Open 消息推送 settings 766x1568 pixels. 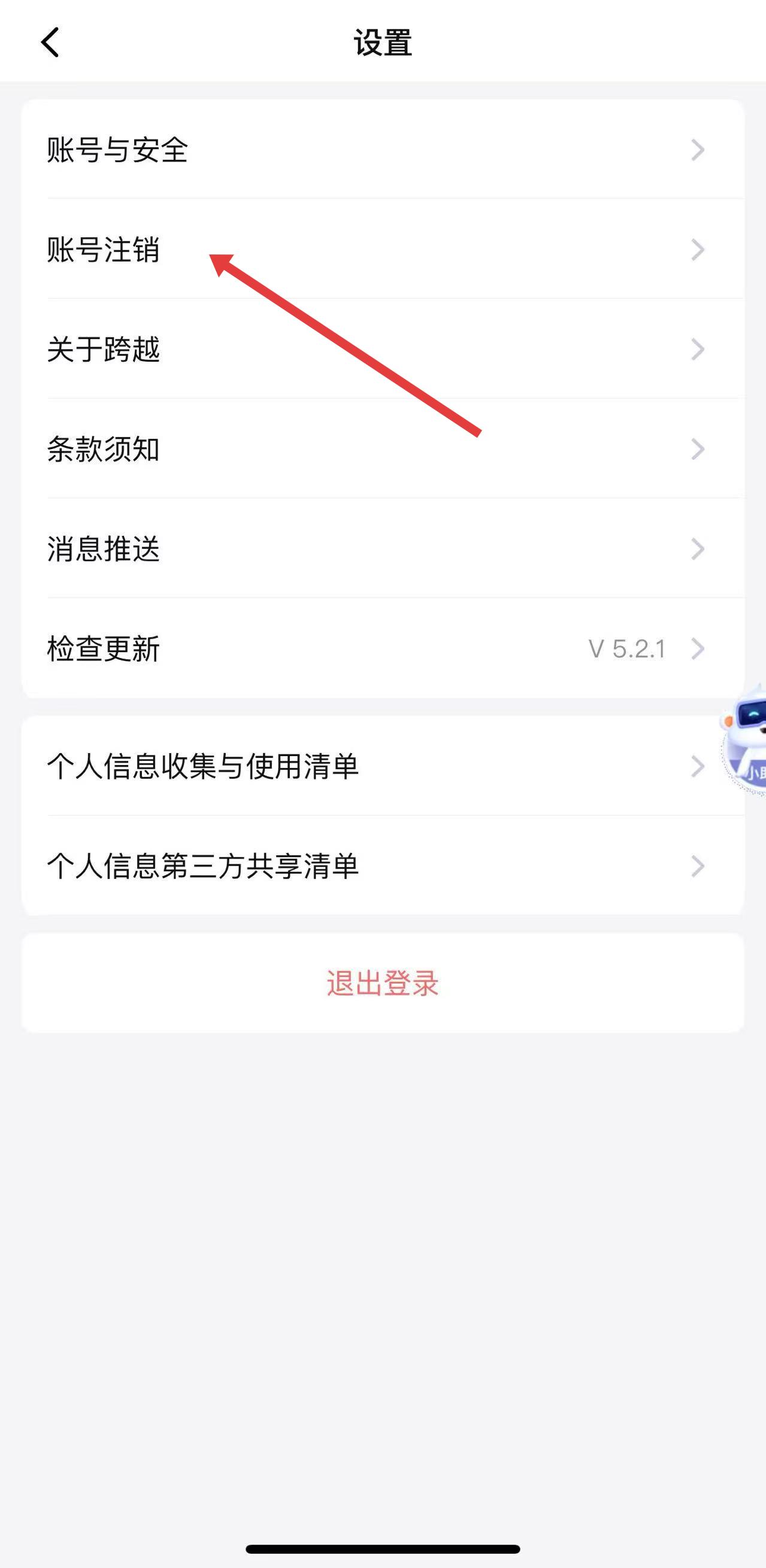382,549
